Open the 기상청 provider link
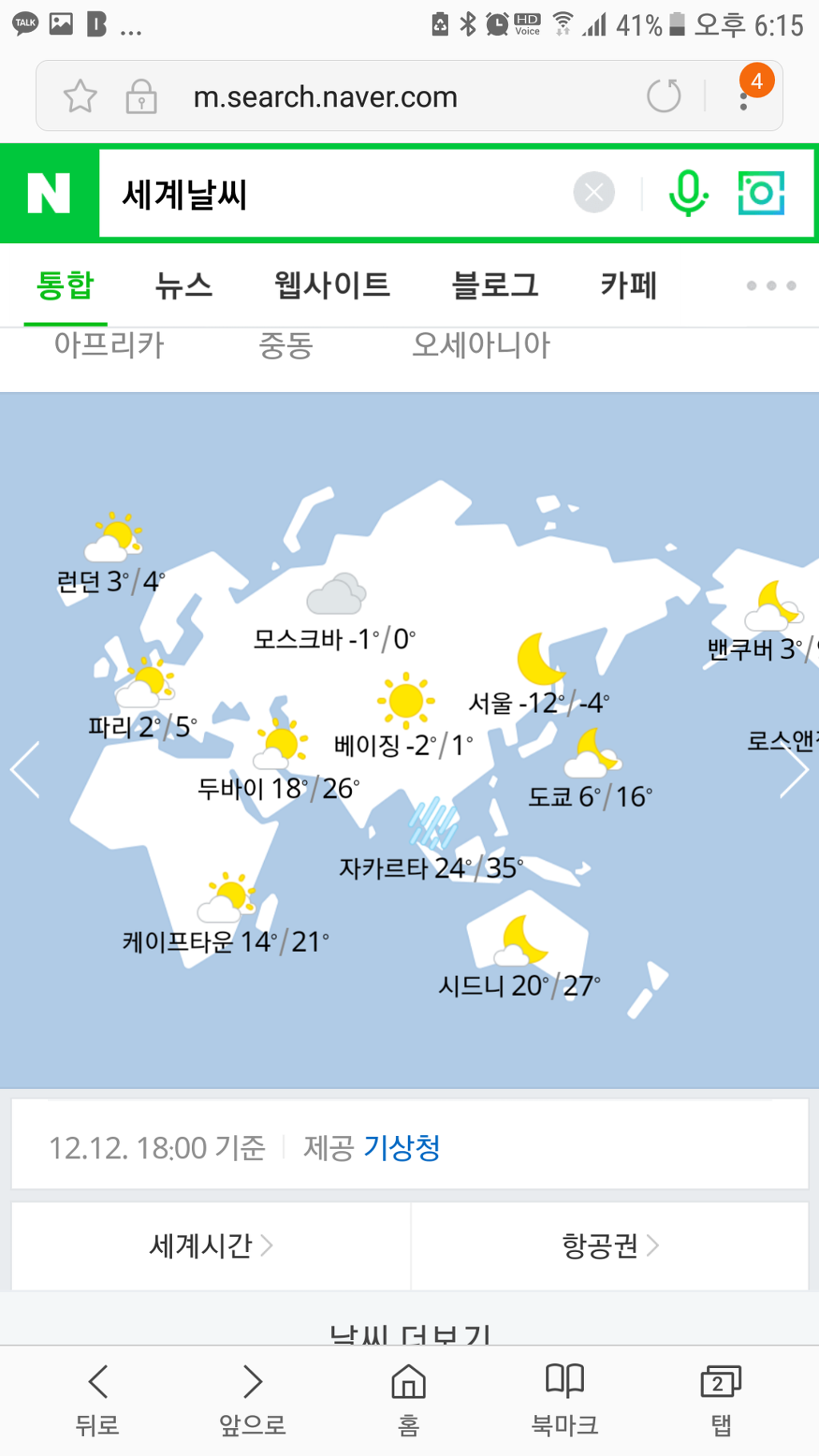819x1456 pixels. pos(402,1148)
